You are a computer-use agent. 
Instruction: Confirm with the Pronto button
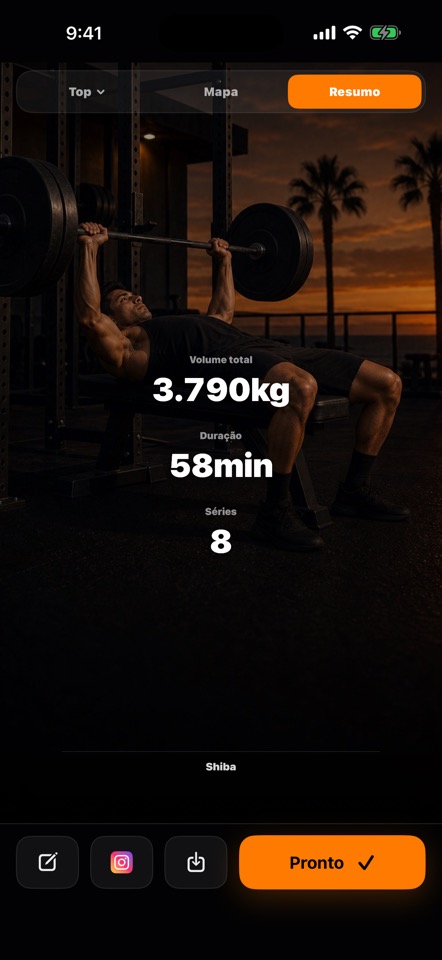[332, 862]
